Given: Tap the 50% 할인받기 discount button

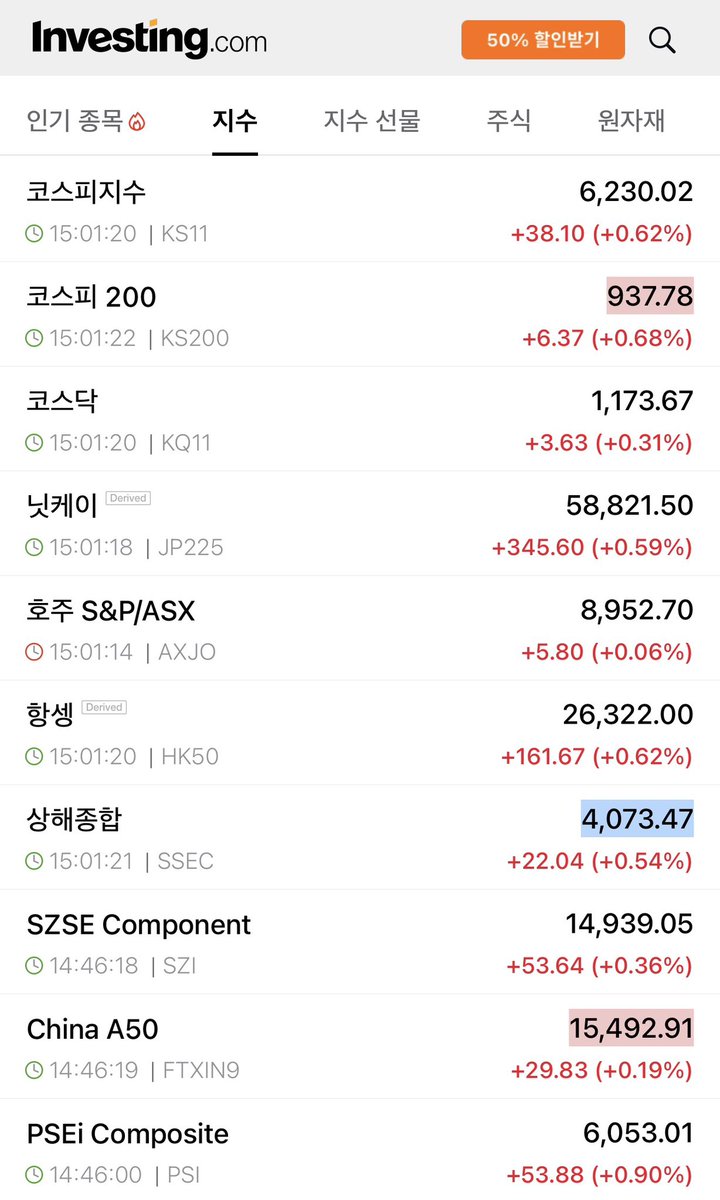Looking at the screenshot, I should point(543,40).
